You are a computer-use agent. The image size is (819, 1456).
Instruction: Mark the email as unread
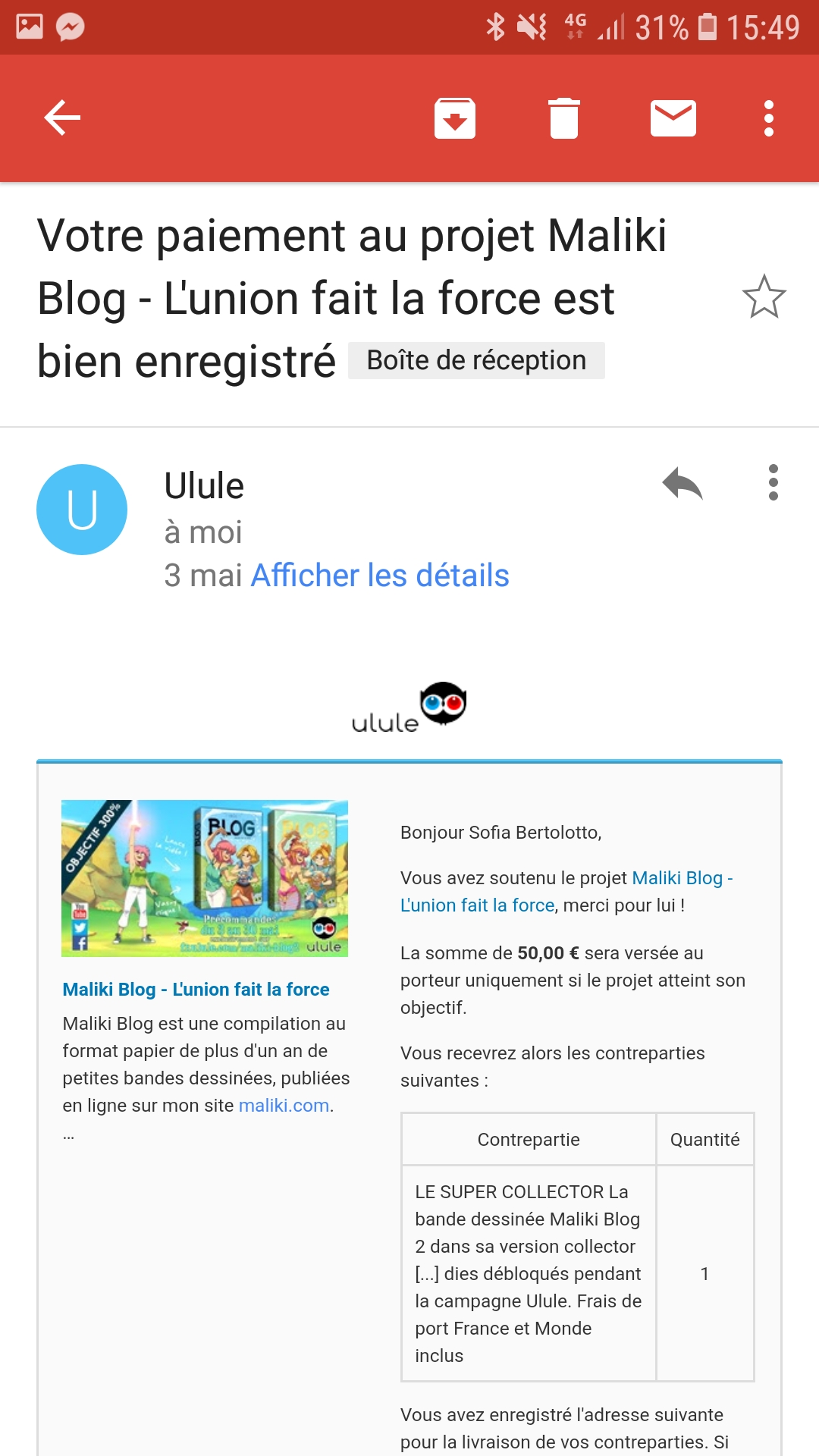point(673,118)
